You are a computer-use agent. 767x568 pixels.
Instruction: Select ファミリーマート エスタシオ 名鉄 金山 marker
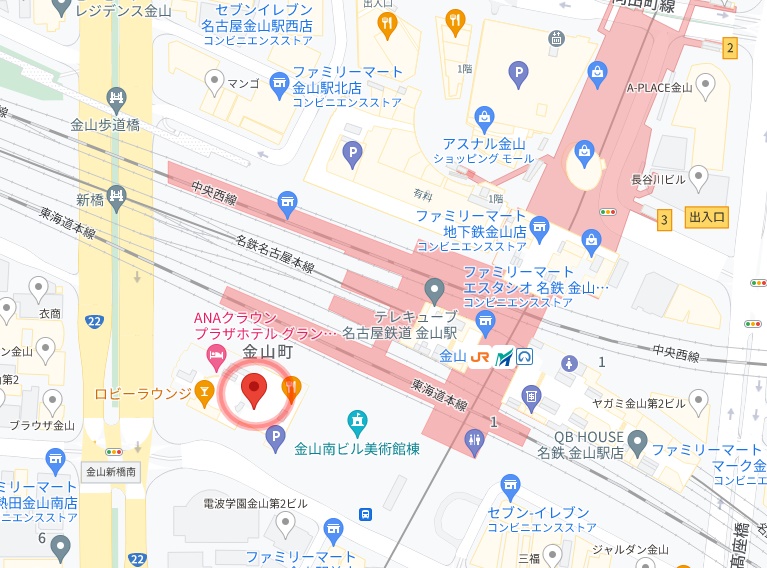pos(486,321)
